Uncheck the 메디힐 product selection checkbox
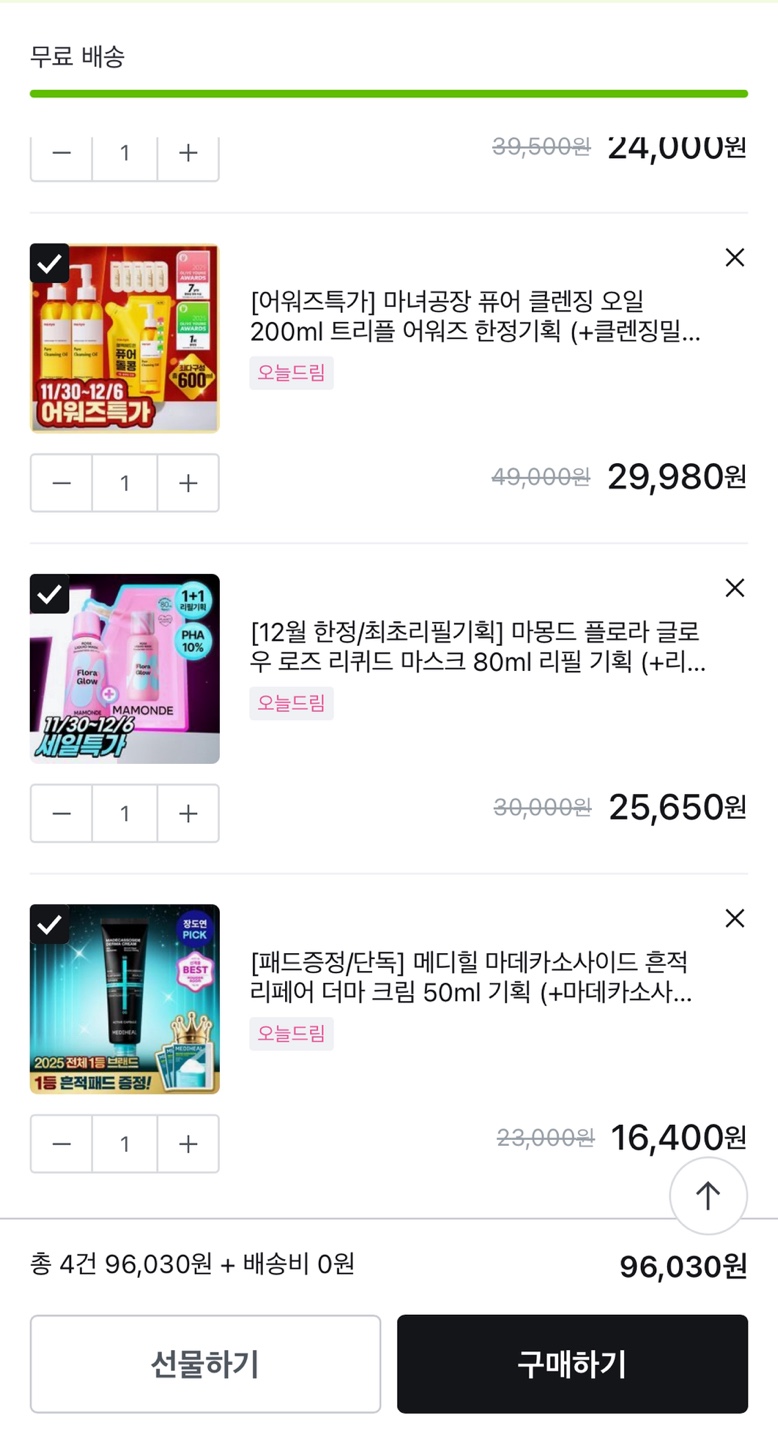 [49, 926]
